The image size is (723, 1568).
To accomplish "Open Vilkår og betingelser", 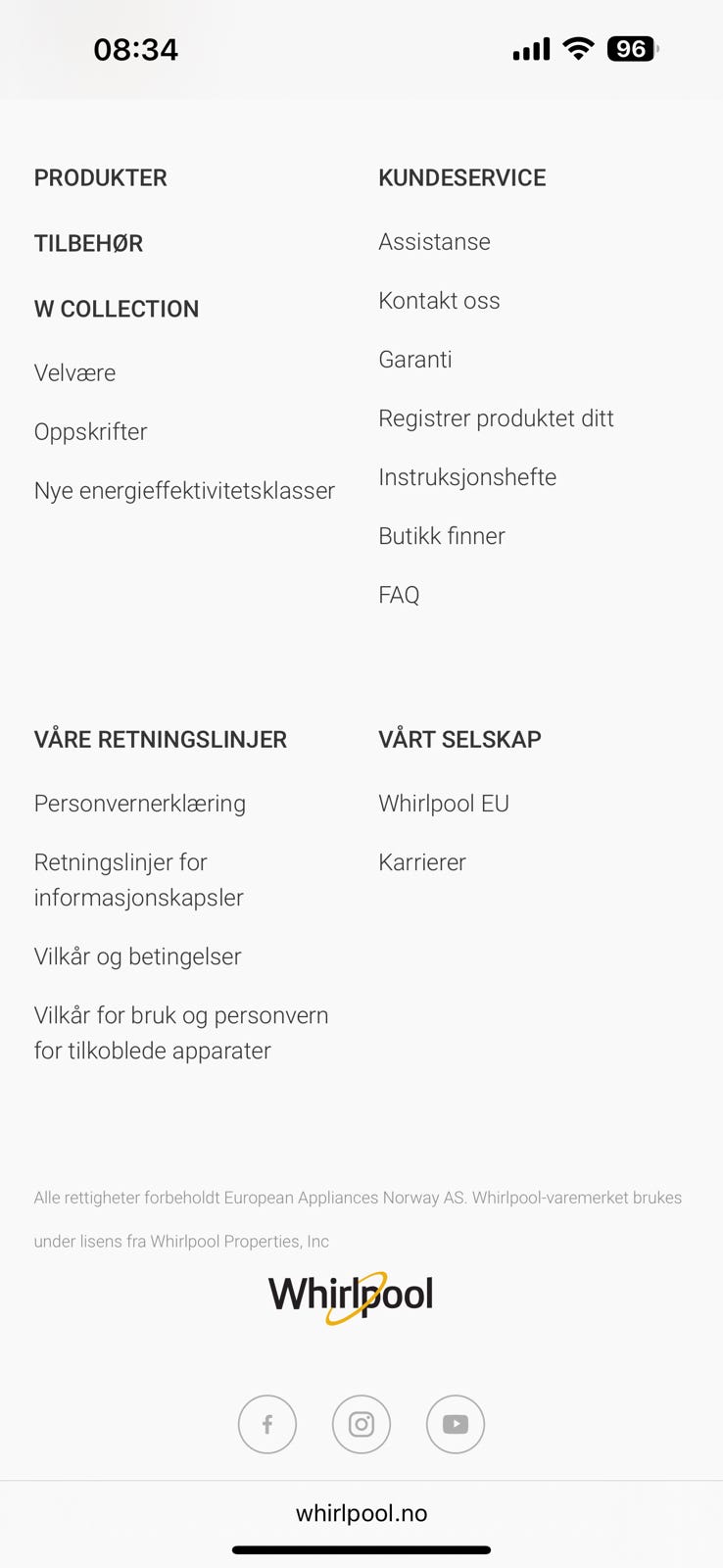I will [x=137, y=955].
